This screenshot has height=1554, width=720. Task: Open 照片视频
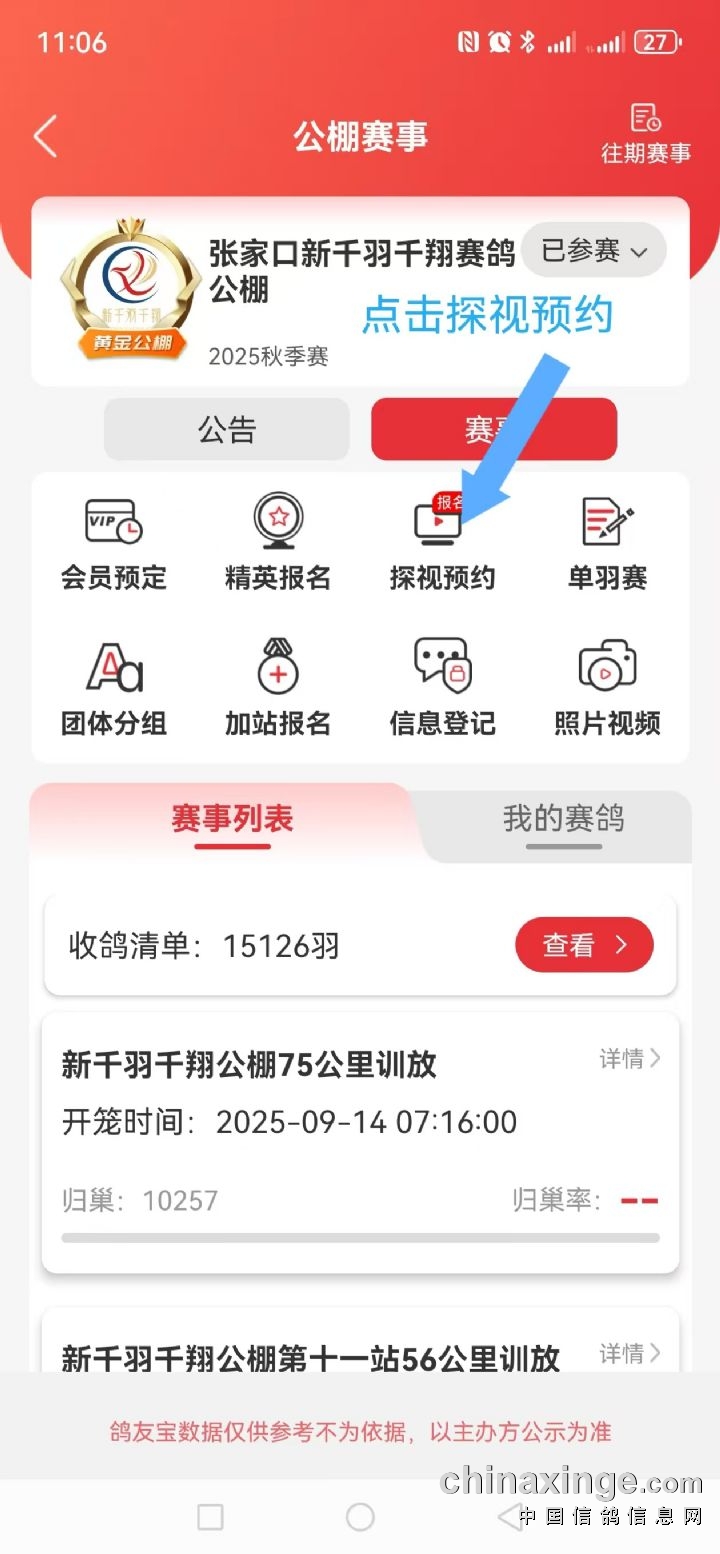607,690
